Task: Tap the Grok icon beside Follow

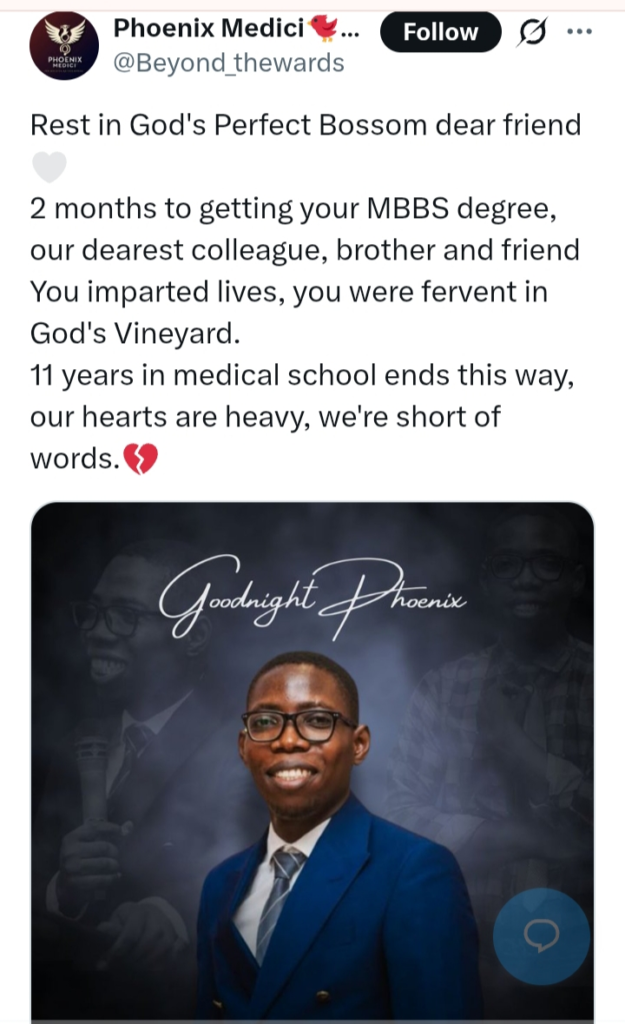Action: coord(532,33)
